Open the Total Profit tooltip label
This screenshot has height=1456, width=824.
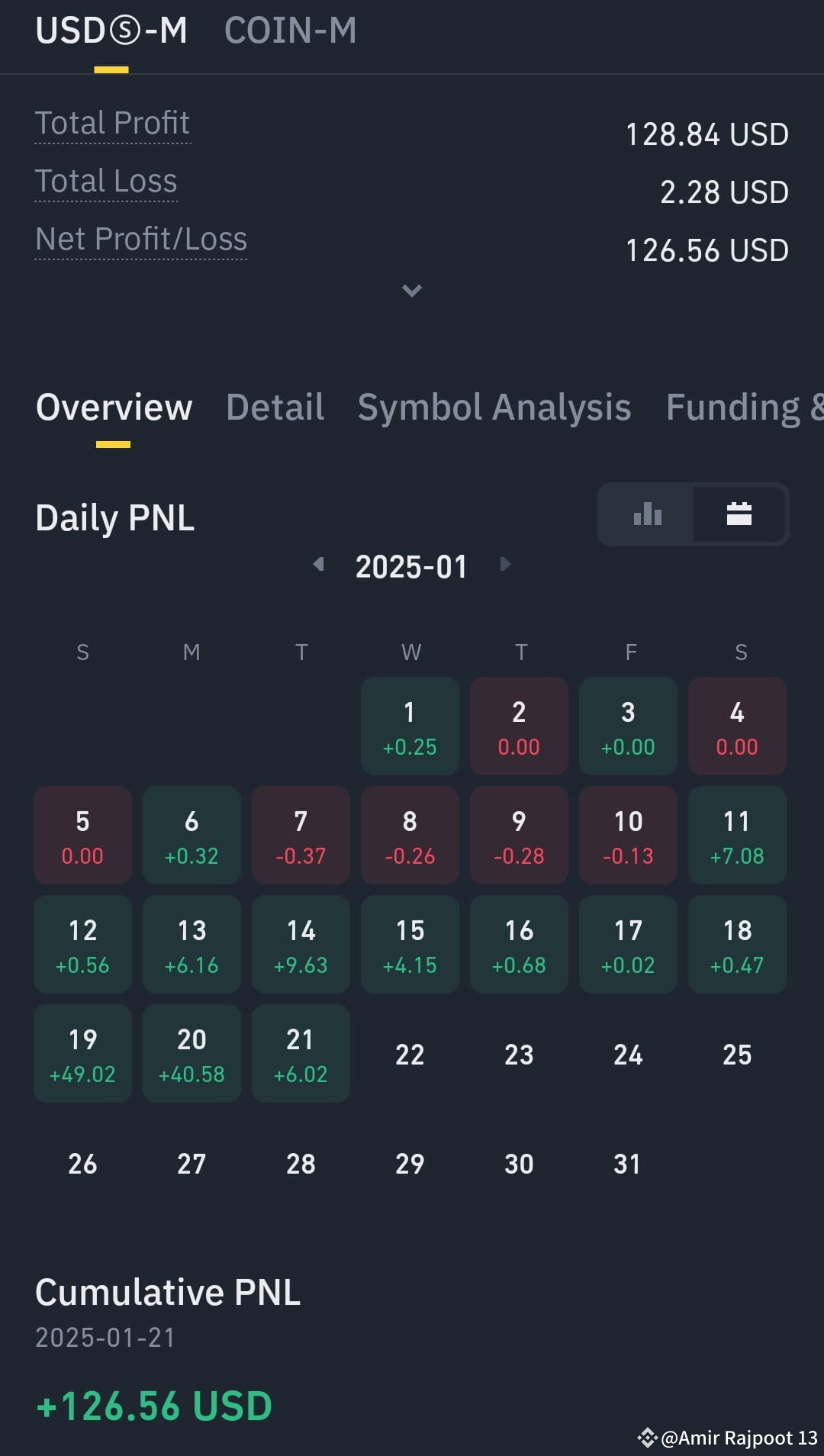(x=112, y=123)
